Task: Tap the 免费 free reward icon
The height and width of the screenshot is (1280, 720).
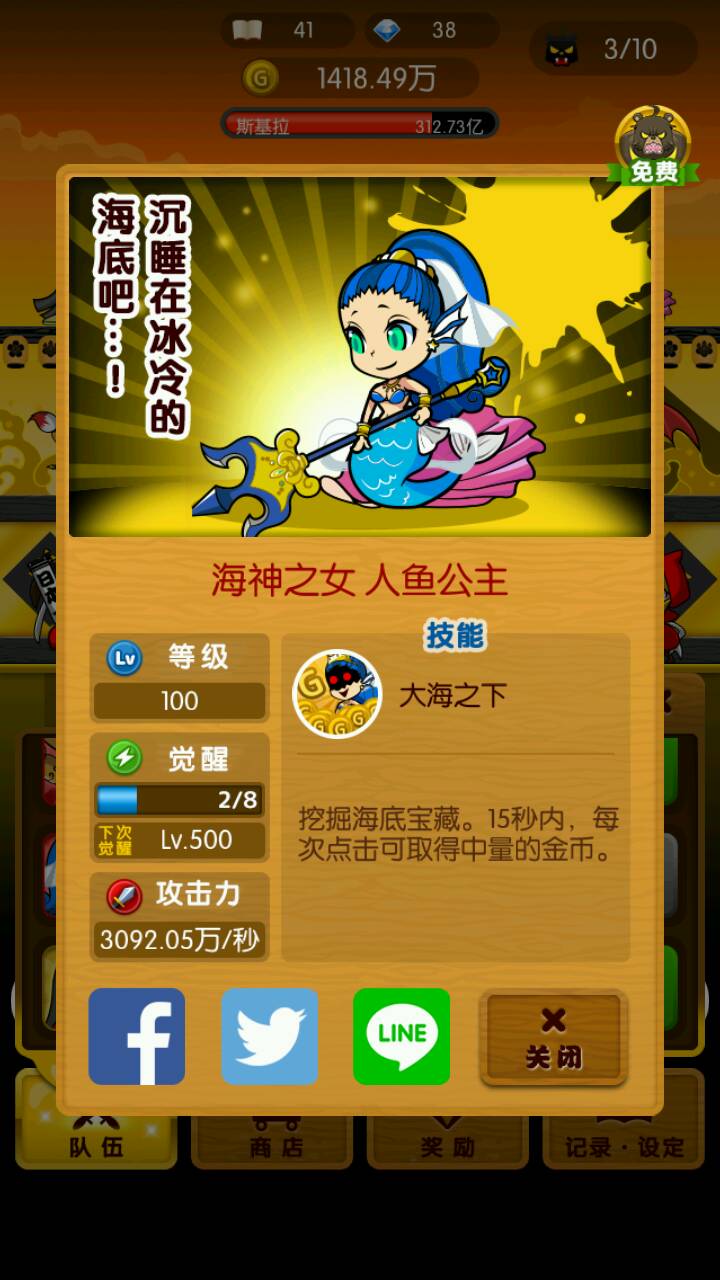Action: (x=653, y=147)
